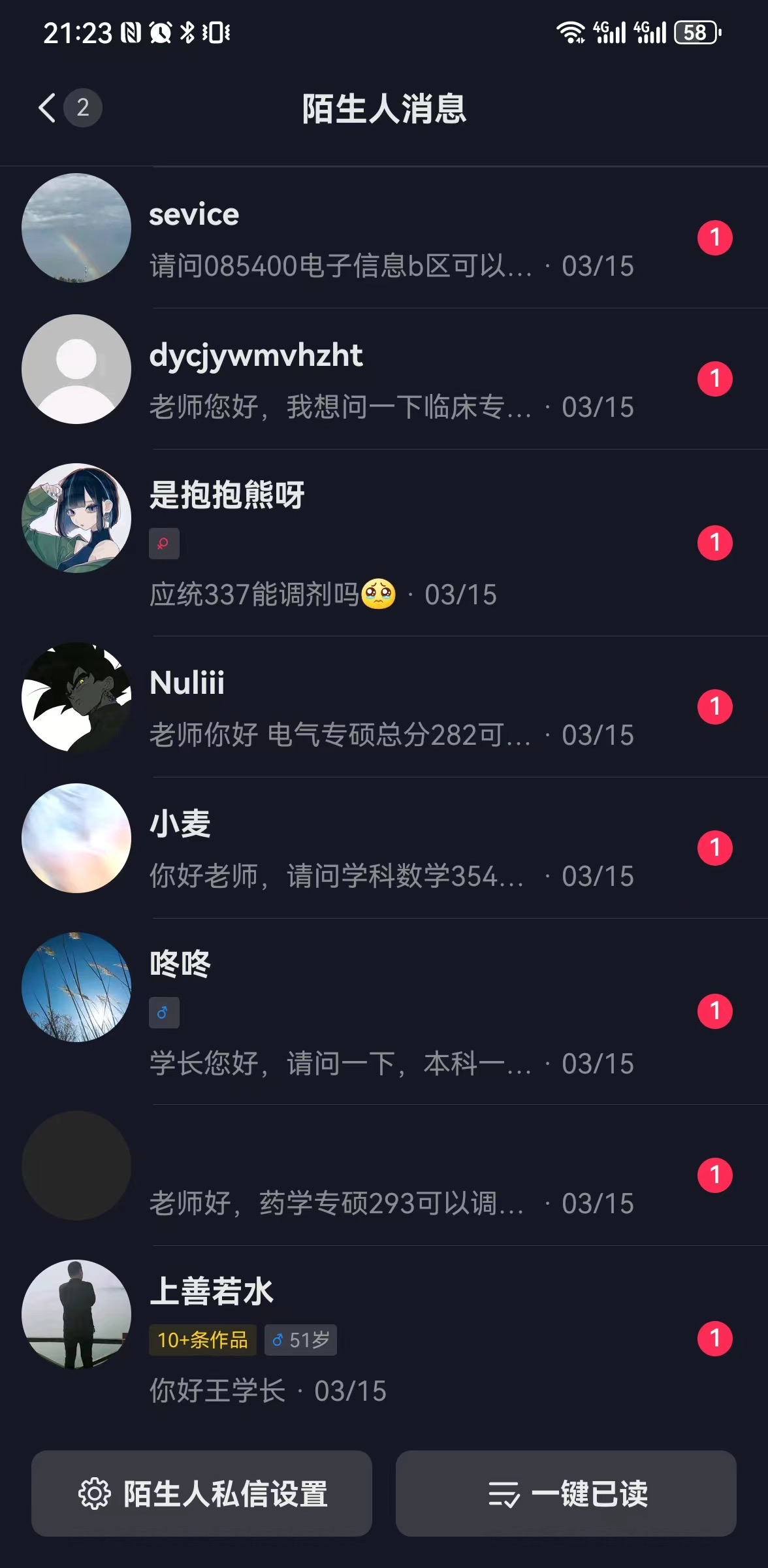
Task: Open the default gray avatar of dycjywmvhzht
Action: pyautogui.click(x=76, y=369)
